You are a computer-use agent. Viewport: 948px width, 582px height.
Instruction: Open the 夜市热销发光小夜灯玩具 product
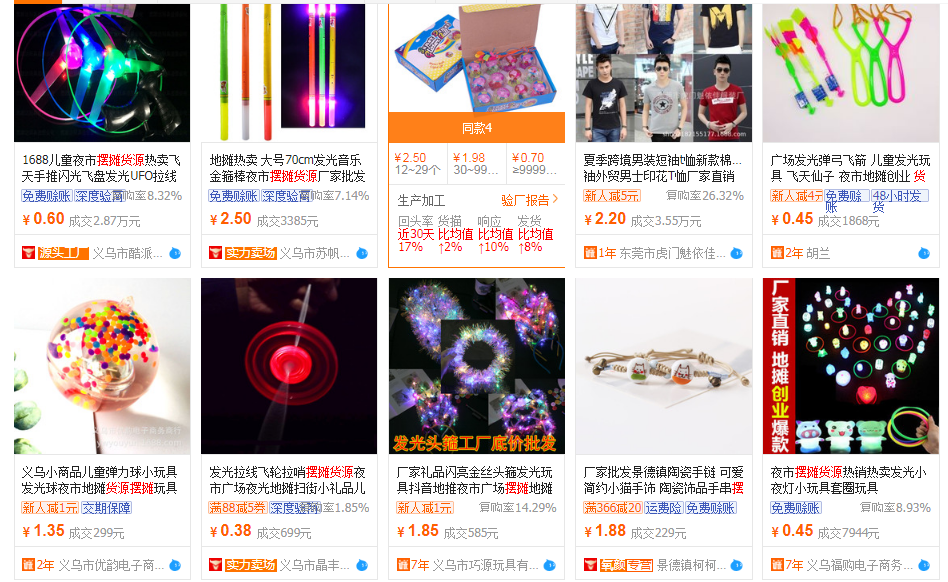coord(850,480)
